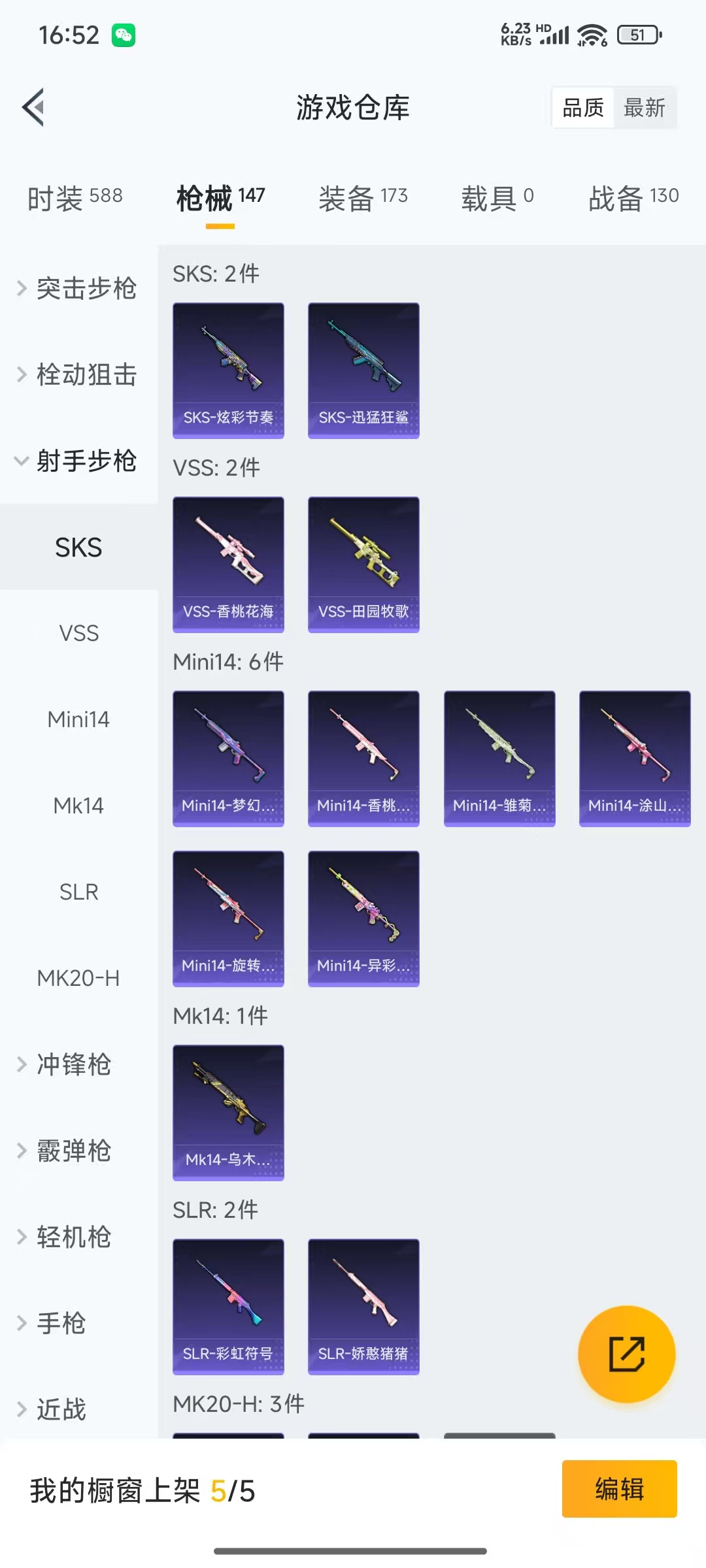The width and height of the screenshot is (706, 1568).
Task: Open the SKS-炫彩节奏 skin
Action: coord(228,370)
